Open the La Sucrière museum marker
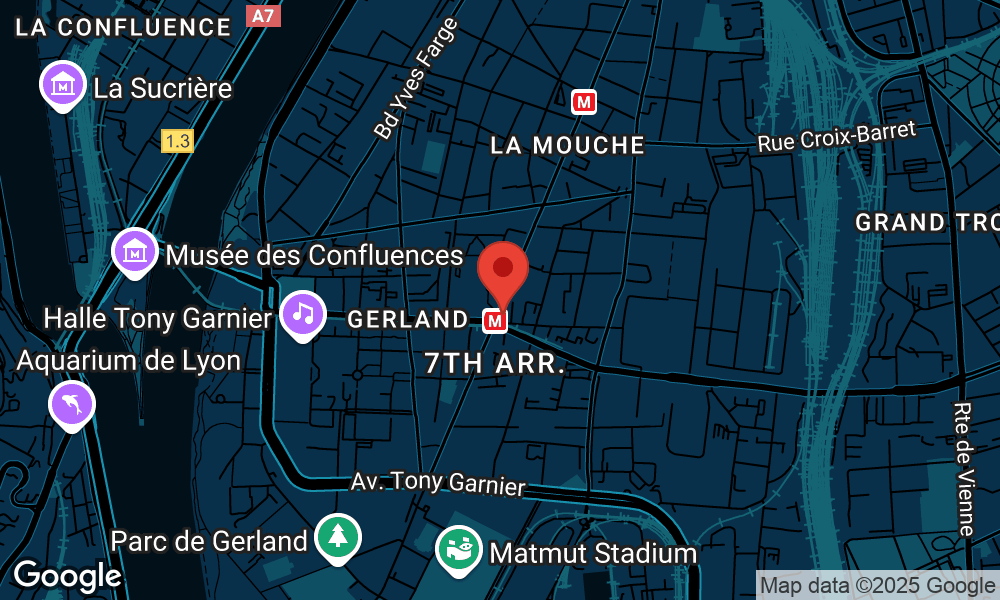 62,87
